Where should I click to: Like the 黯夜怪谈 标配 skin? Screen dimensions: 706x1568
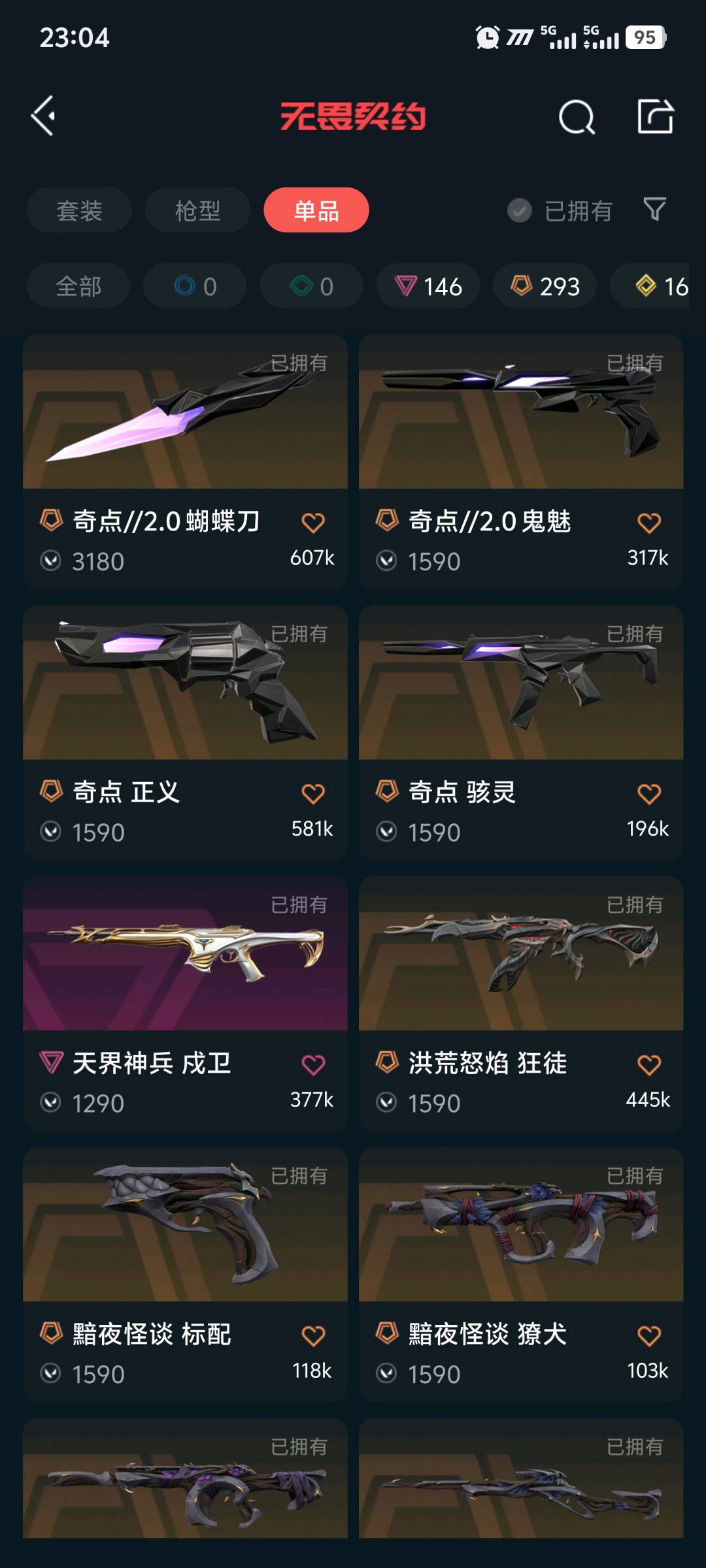(x=312, y=1335)
